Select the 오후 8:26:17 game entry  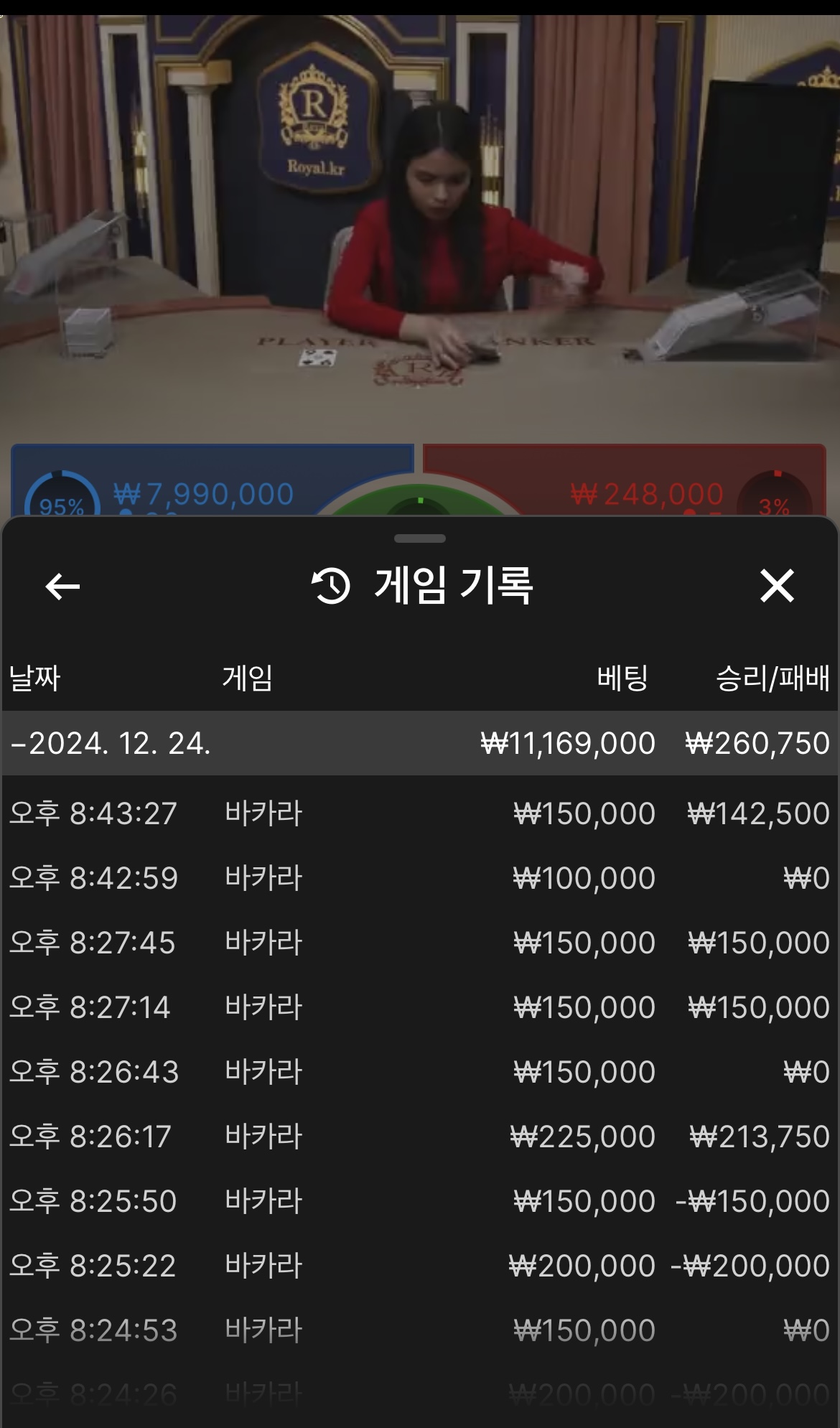coord(419,1137)
